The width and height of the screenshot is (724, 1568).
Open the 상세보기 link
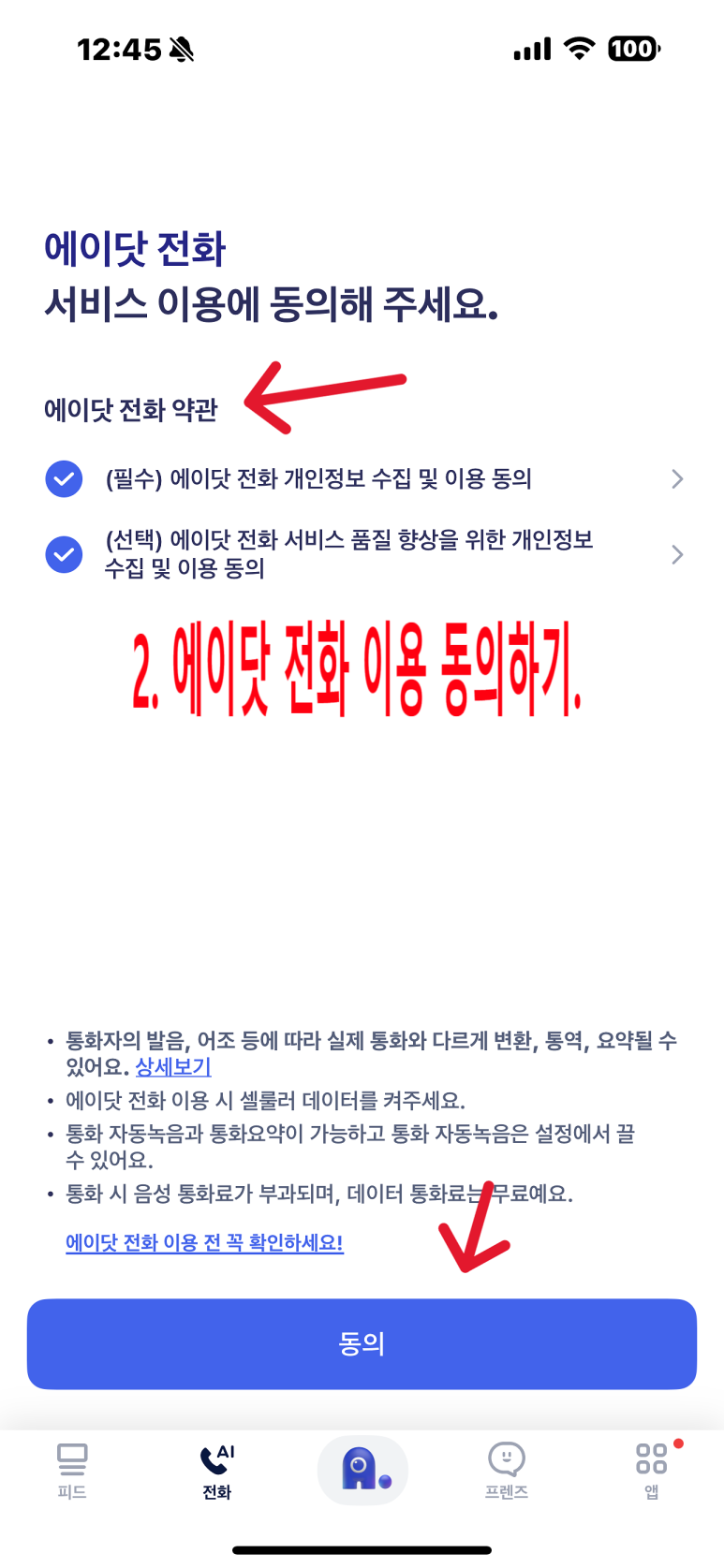click(x=173, y=1066)
